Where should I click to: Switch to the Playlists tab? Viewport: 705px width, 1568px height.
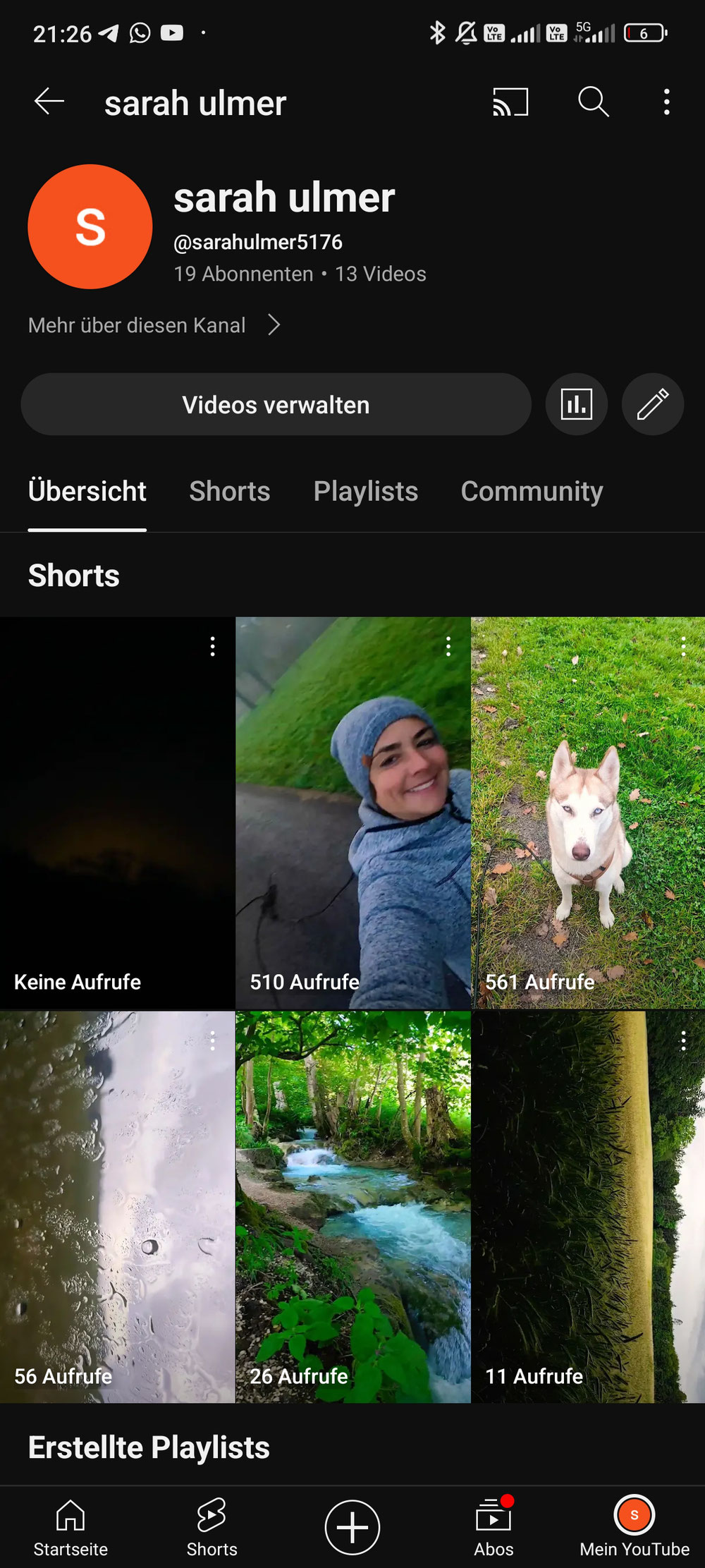click(x=365, y=491)
